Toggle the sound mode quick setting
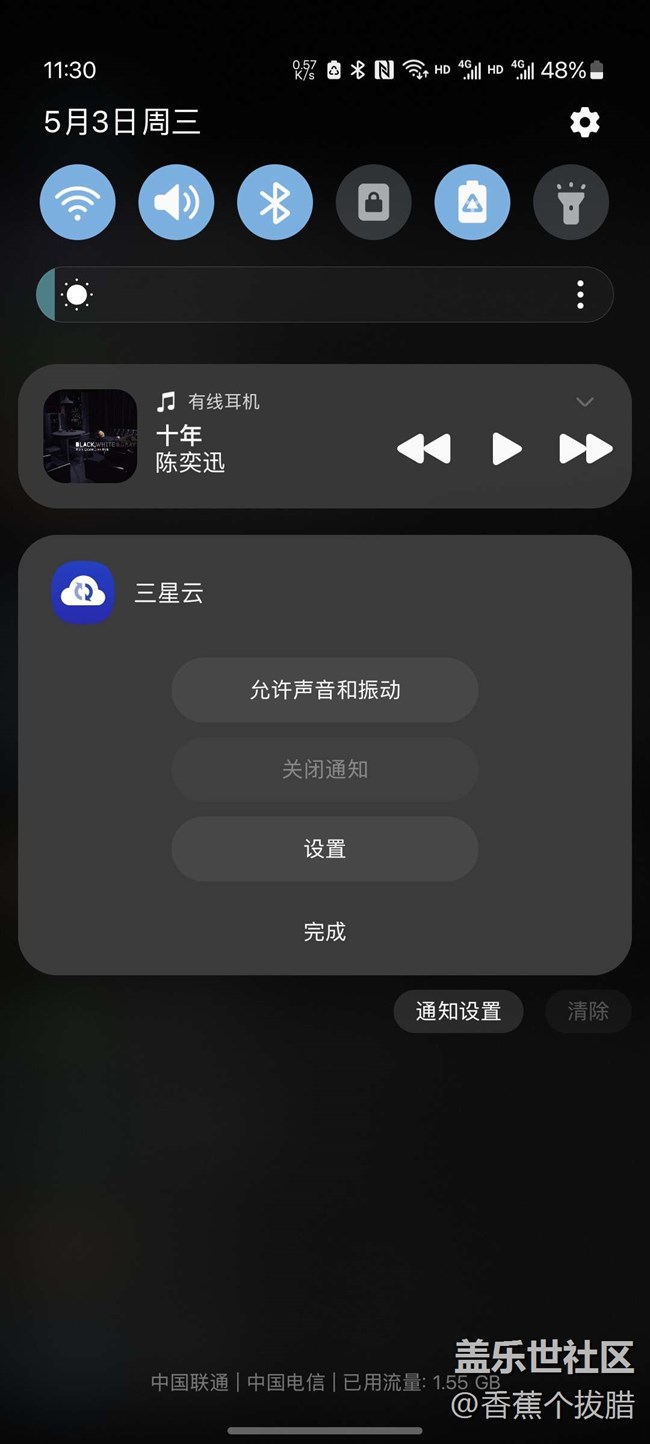This screenshot has height=1444, width=650. [x=176, y=203]
